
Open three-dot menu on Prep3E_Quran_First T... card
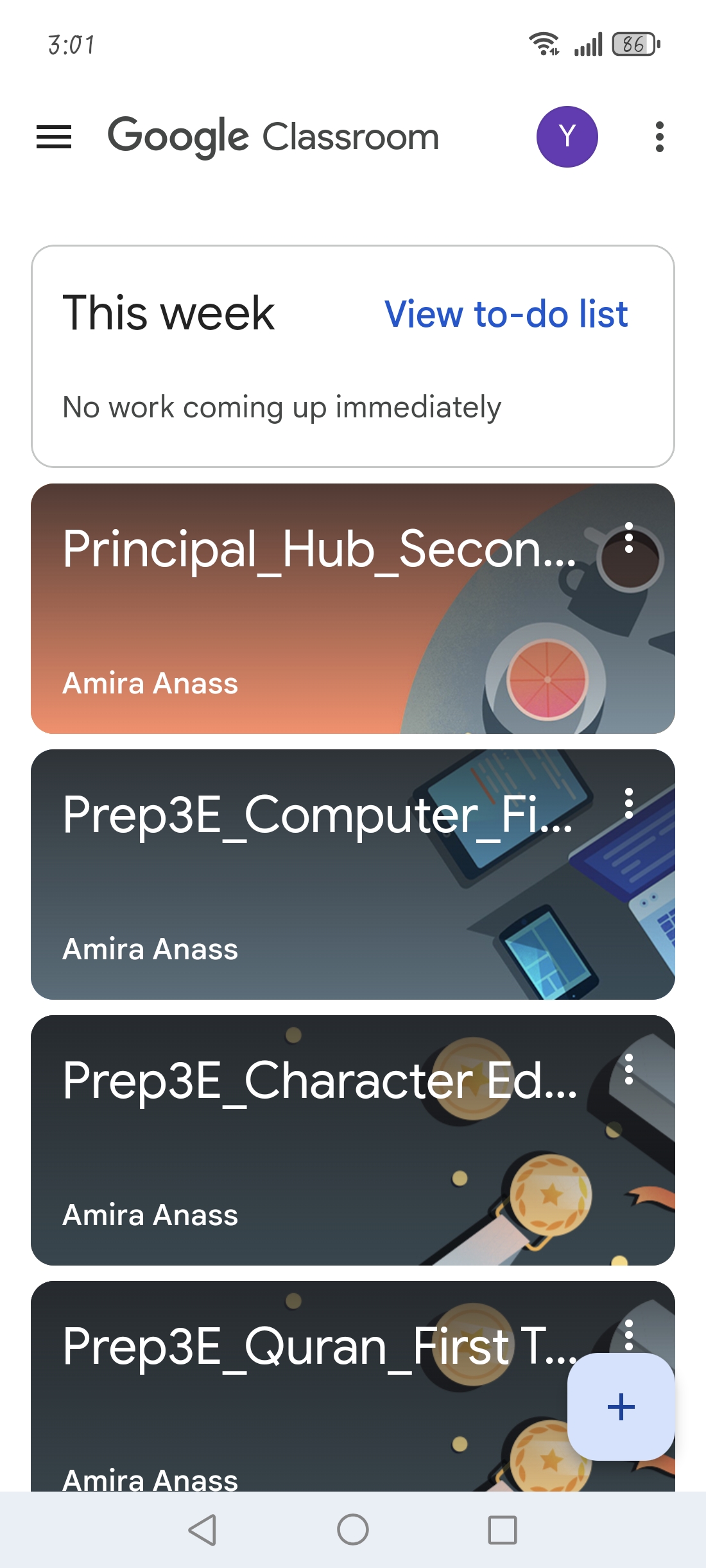(x=629, y=1334)
